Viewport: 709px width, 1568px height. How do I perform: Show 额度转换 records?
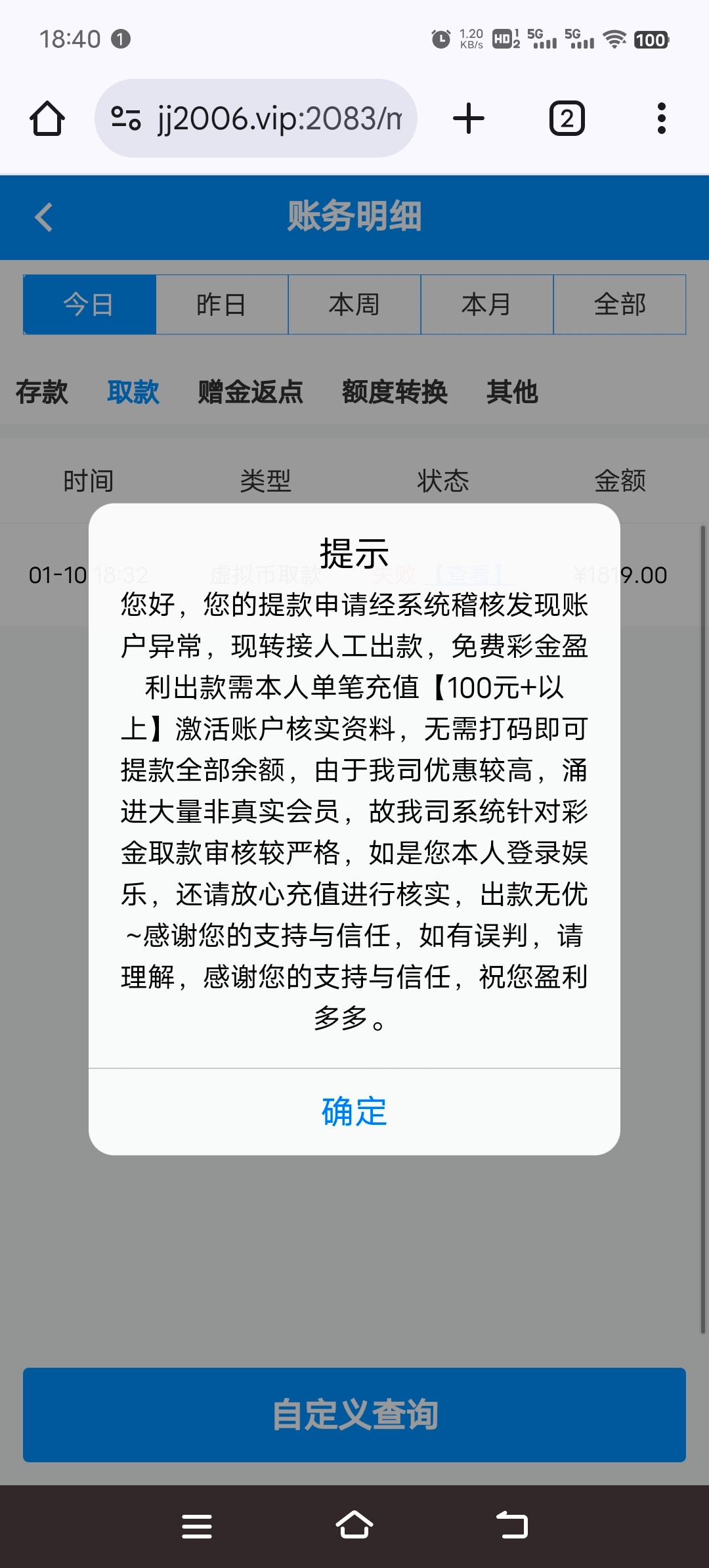tap(395, 392)
